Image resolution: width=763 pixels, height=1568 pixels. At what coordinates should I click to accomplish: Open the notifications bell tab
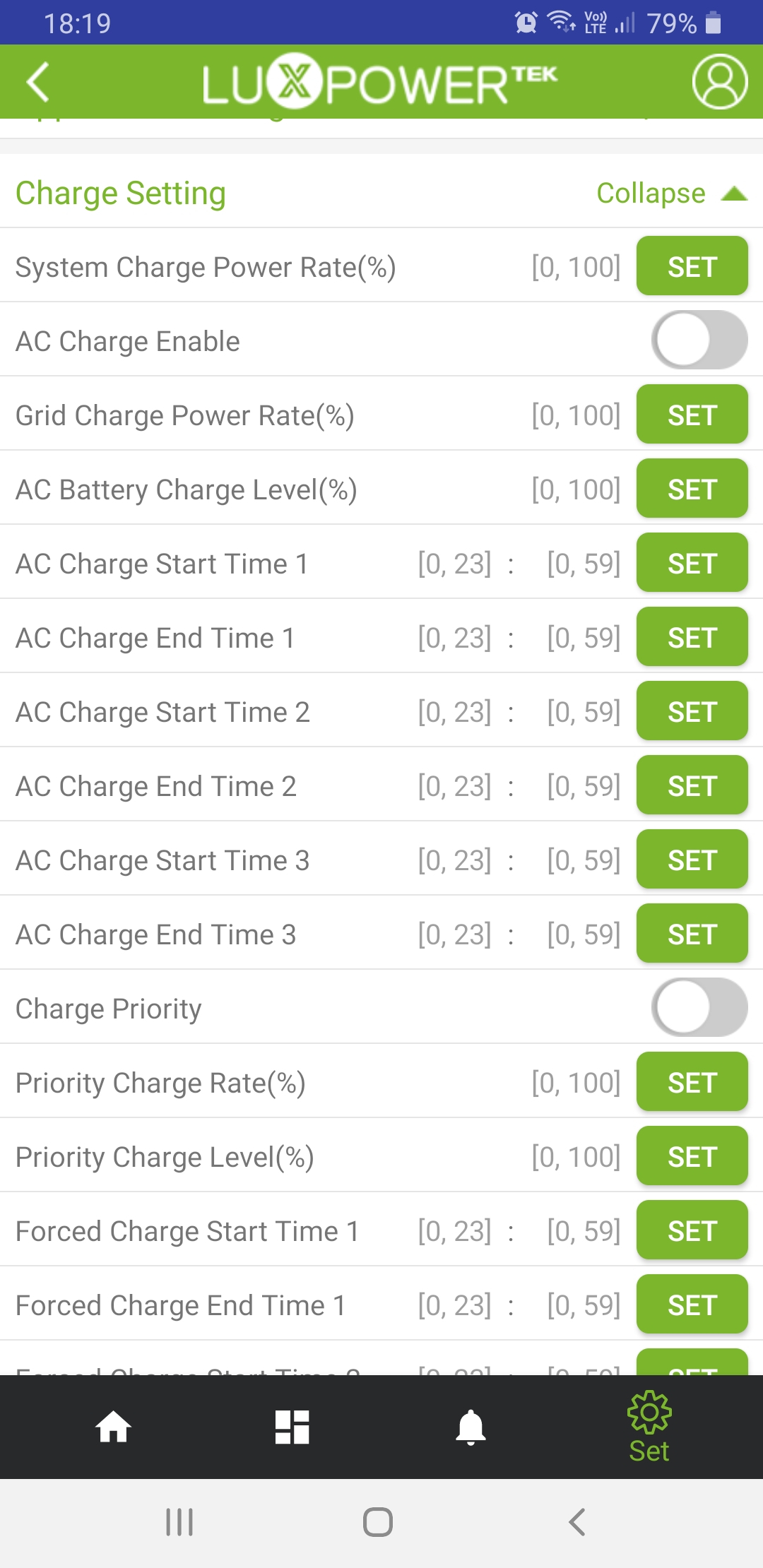coord(471,1427)
